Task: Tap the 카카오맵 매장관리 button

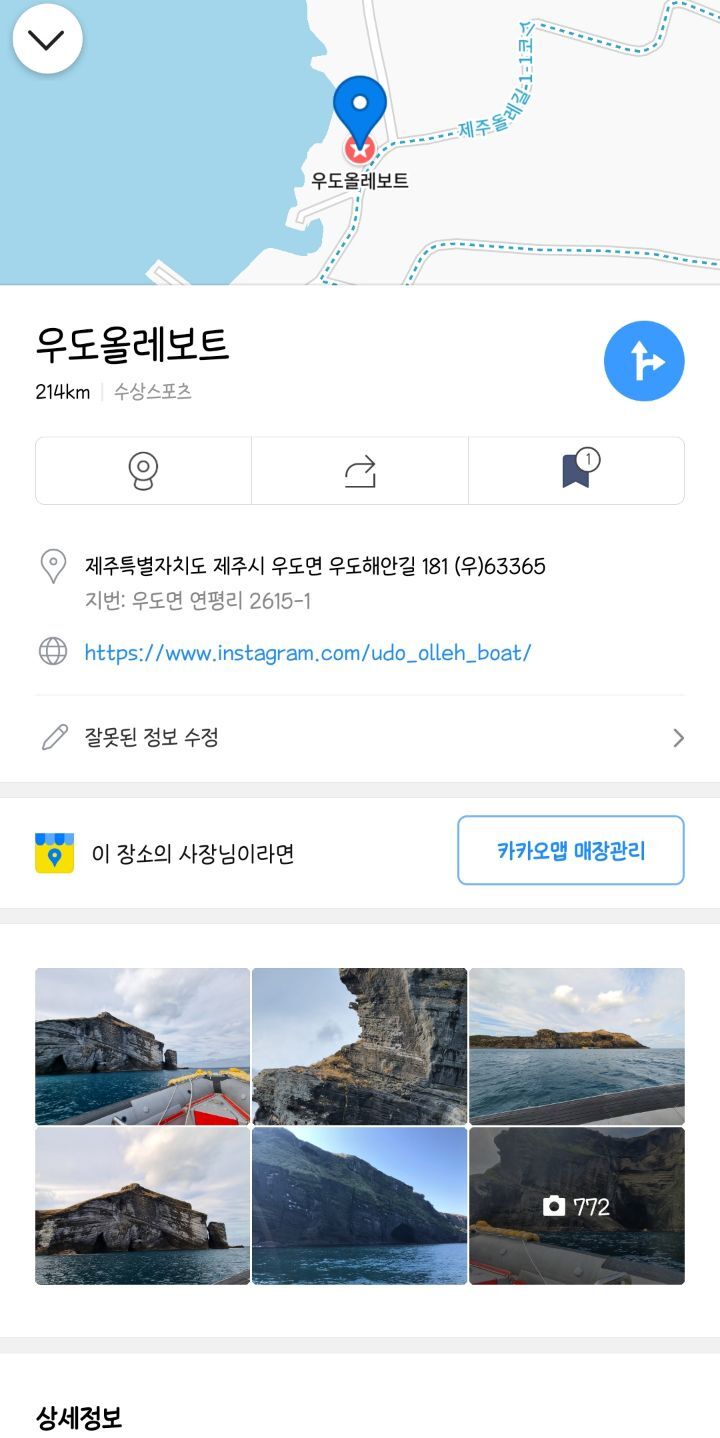Action: click(570, 851)
